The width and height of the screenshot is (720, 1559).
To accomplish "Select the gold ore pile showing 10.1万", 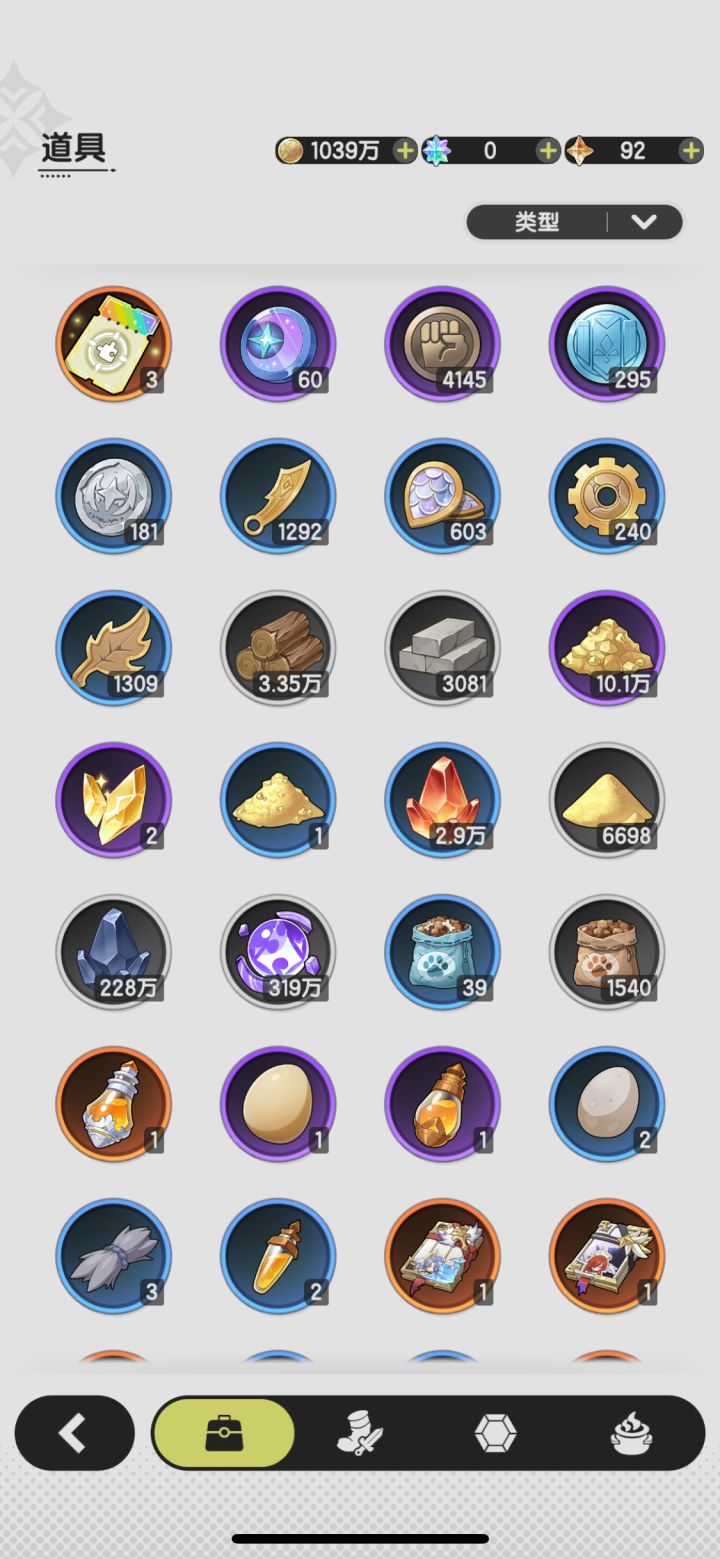I will pos(607,648).
